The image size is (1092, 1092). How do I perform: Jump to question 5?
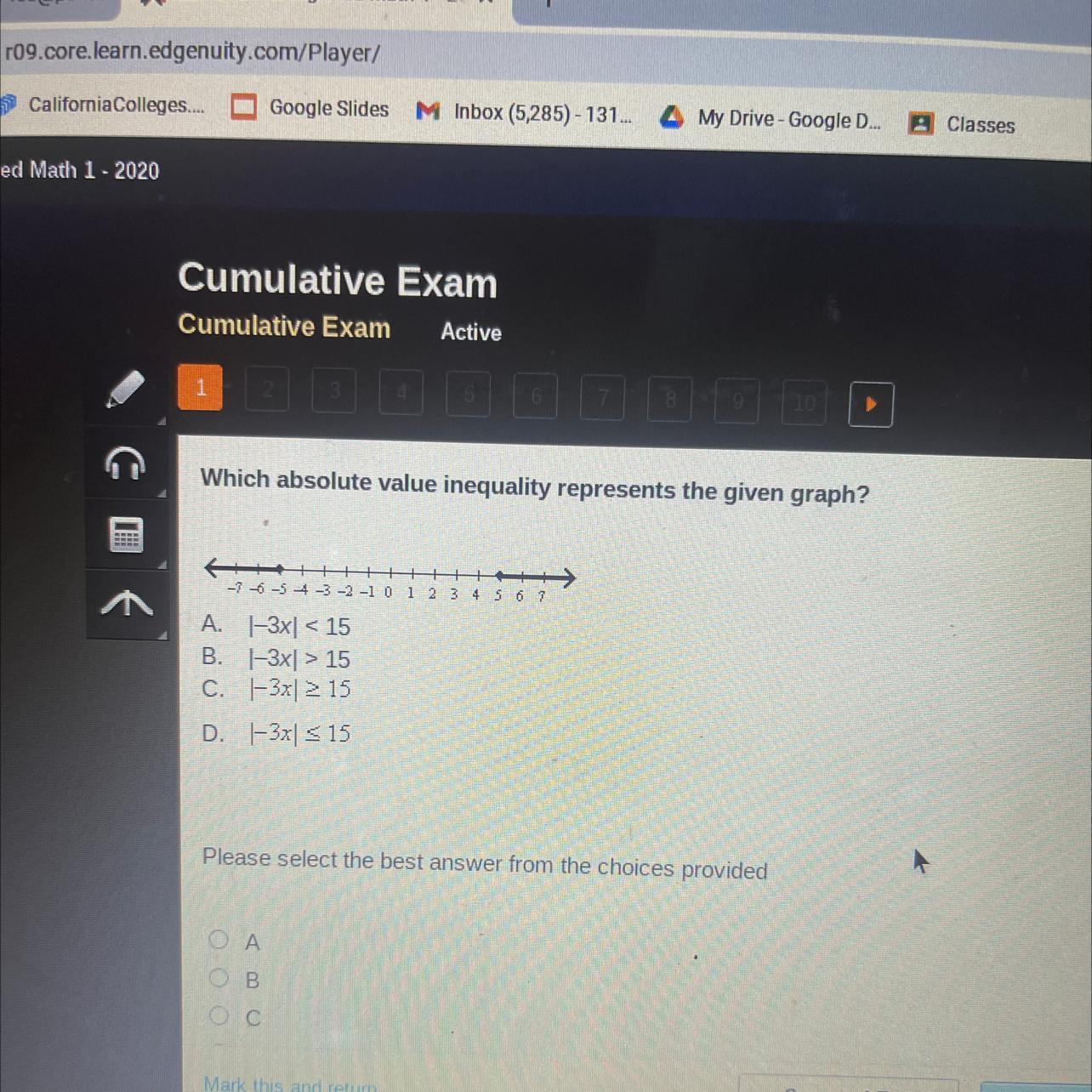click(x=469, y=395)
